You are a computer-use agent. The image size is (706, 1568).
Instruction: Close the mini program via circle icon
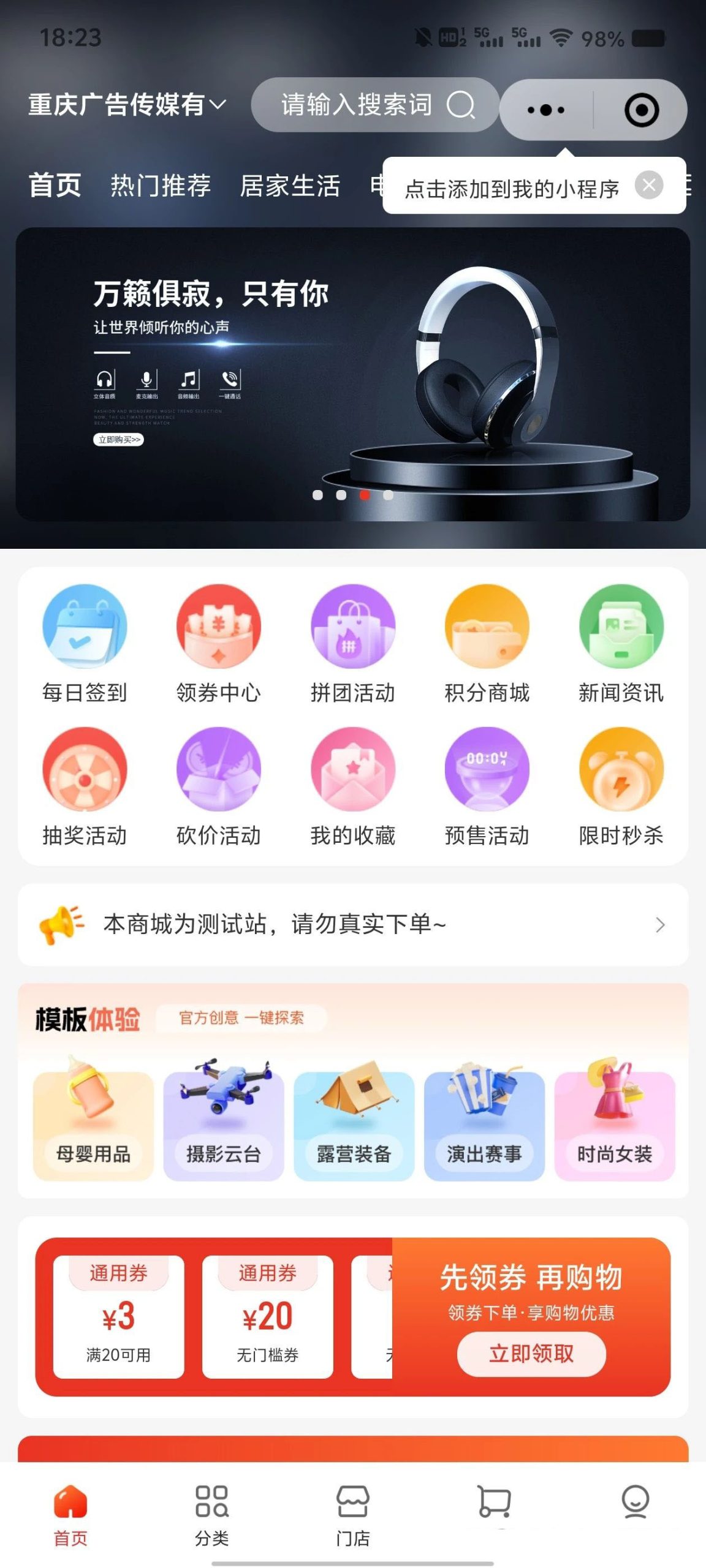click(641, 110)
